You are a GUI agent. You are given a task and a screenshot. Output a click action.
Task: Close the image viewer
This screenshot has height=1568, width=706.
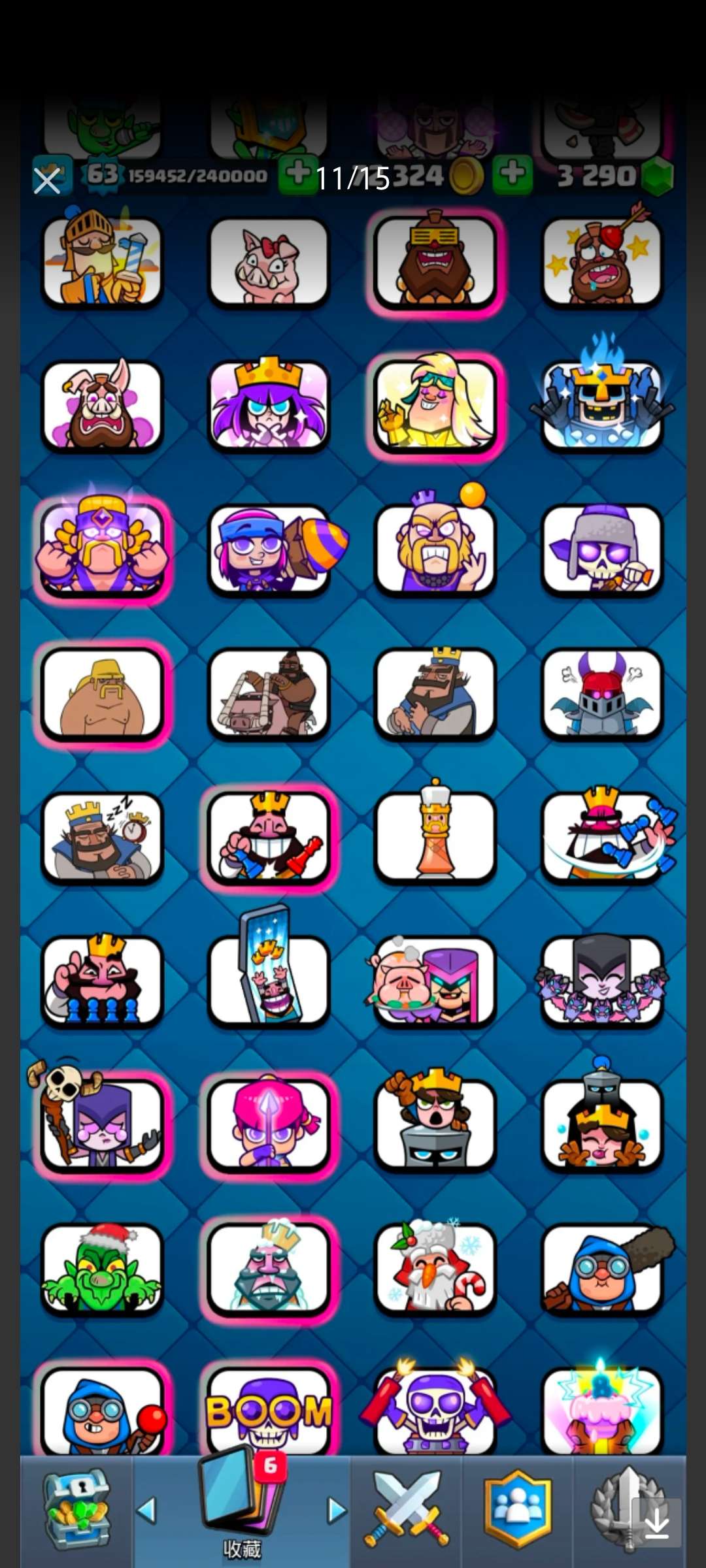[47, 180]
